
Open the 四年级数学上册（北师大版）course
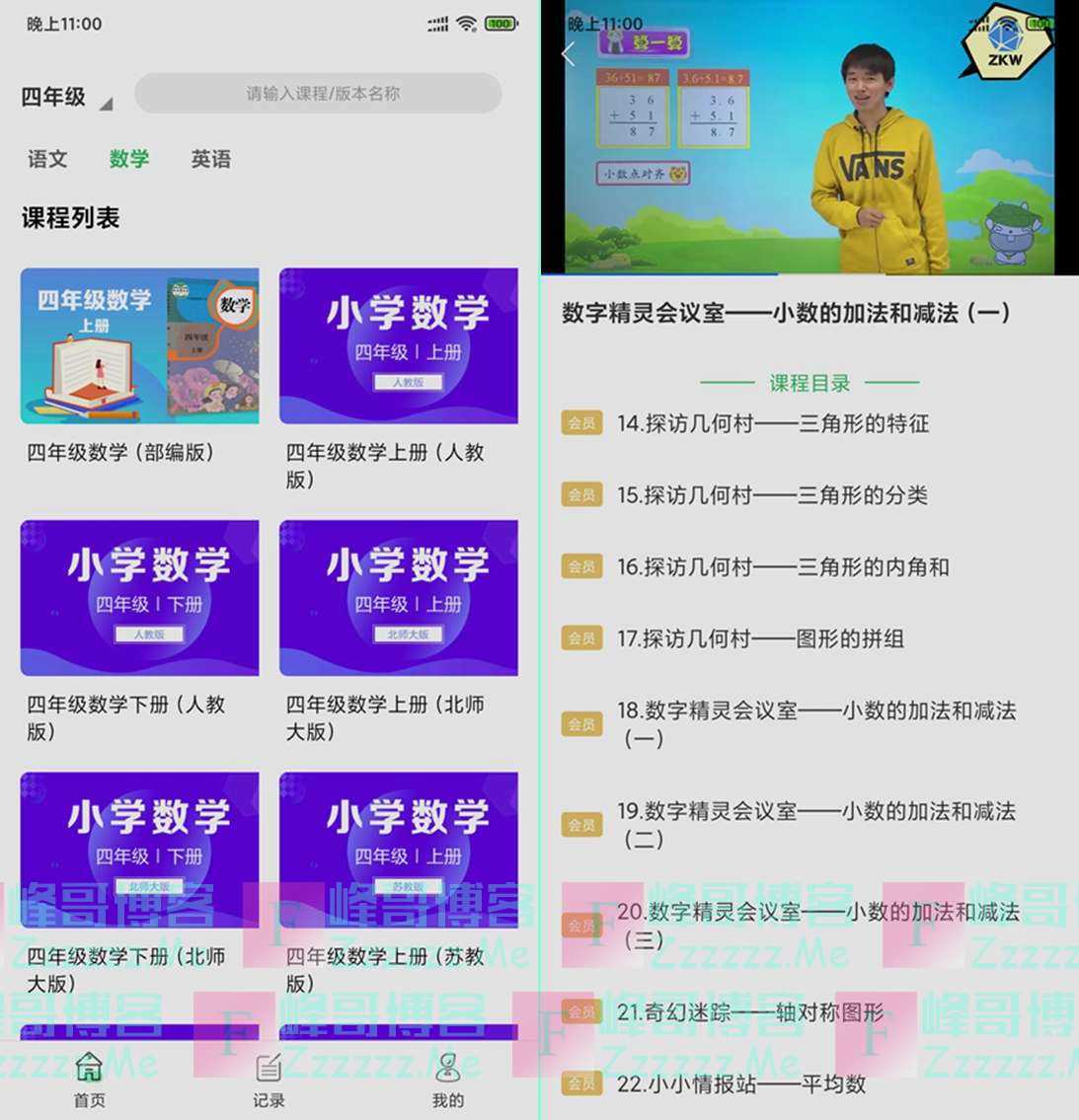(x=399, y=598)
